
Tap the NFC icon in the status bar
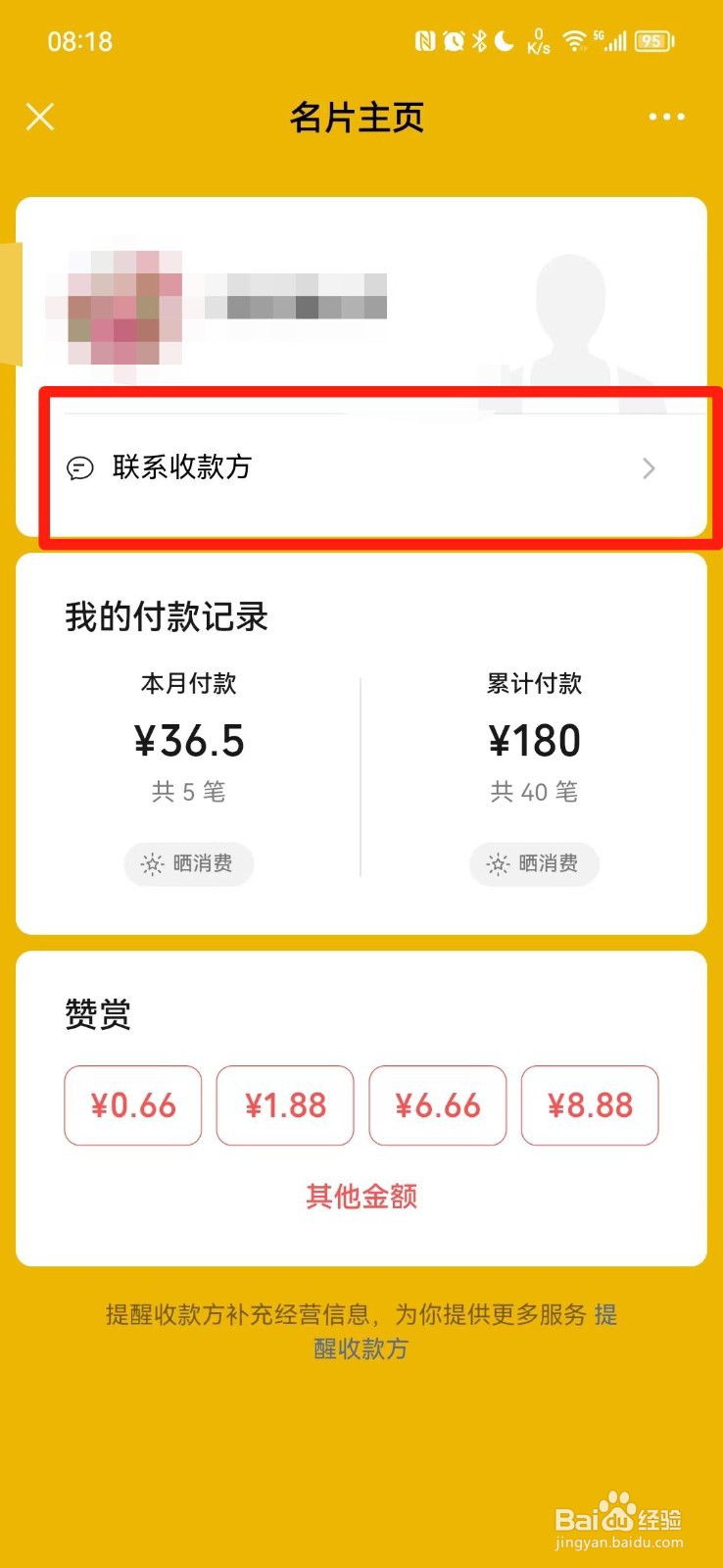[428, 41]
